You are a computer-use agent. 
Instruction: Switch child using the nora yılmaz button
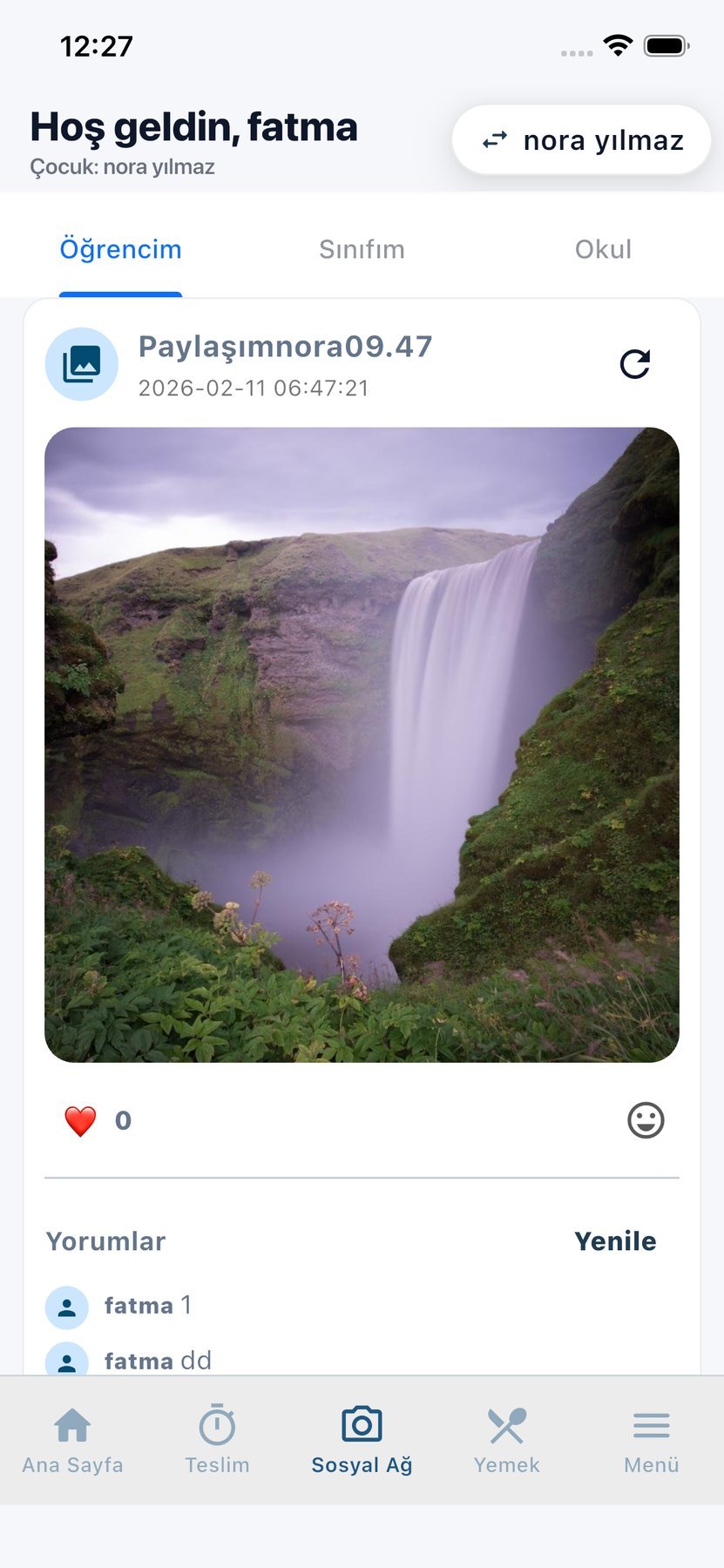pos(581,140)
